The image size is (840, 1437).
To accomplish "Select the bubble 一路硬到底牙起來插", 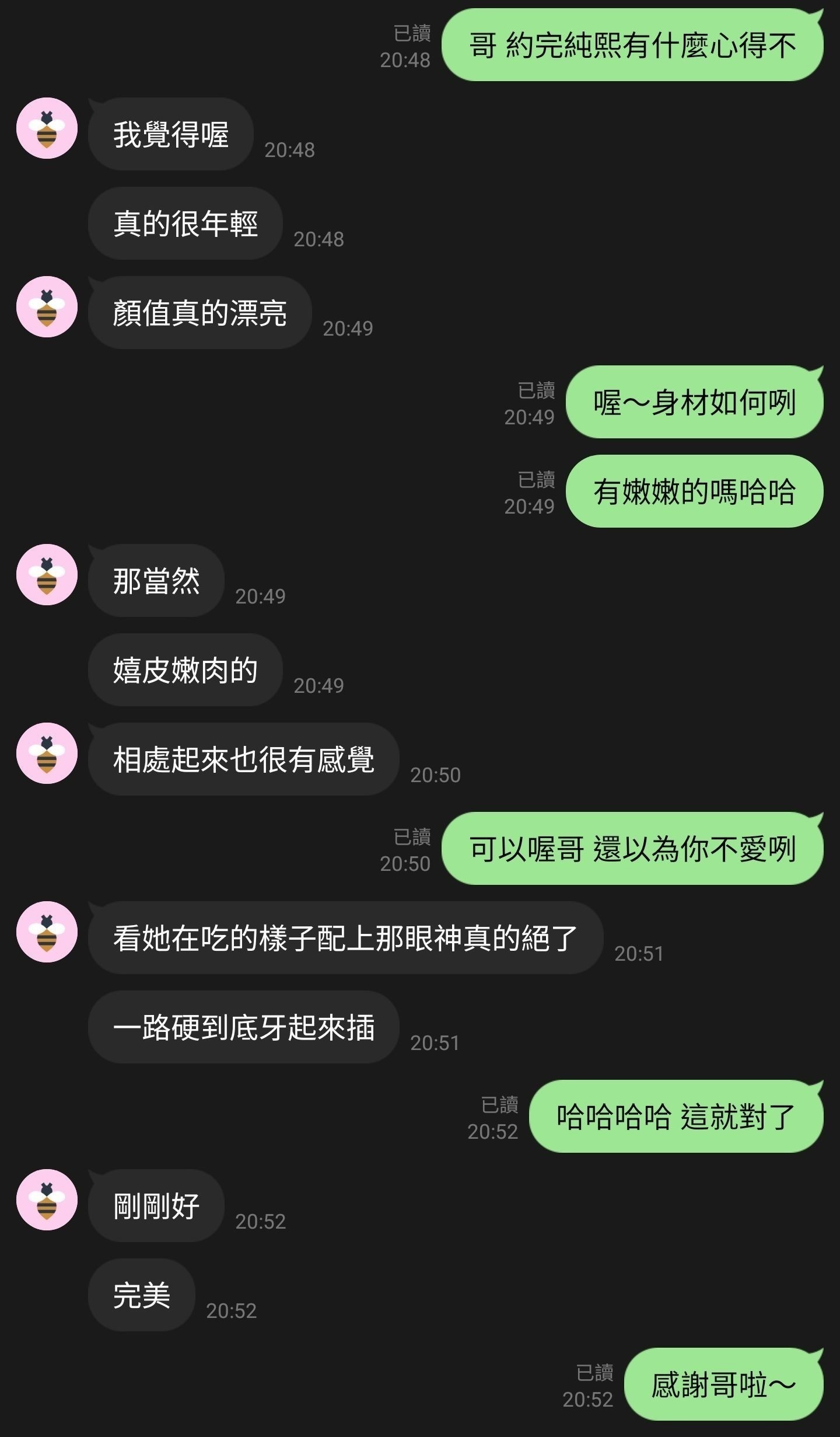I will [x=244, y=1027].
